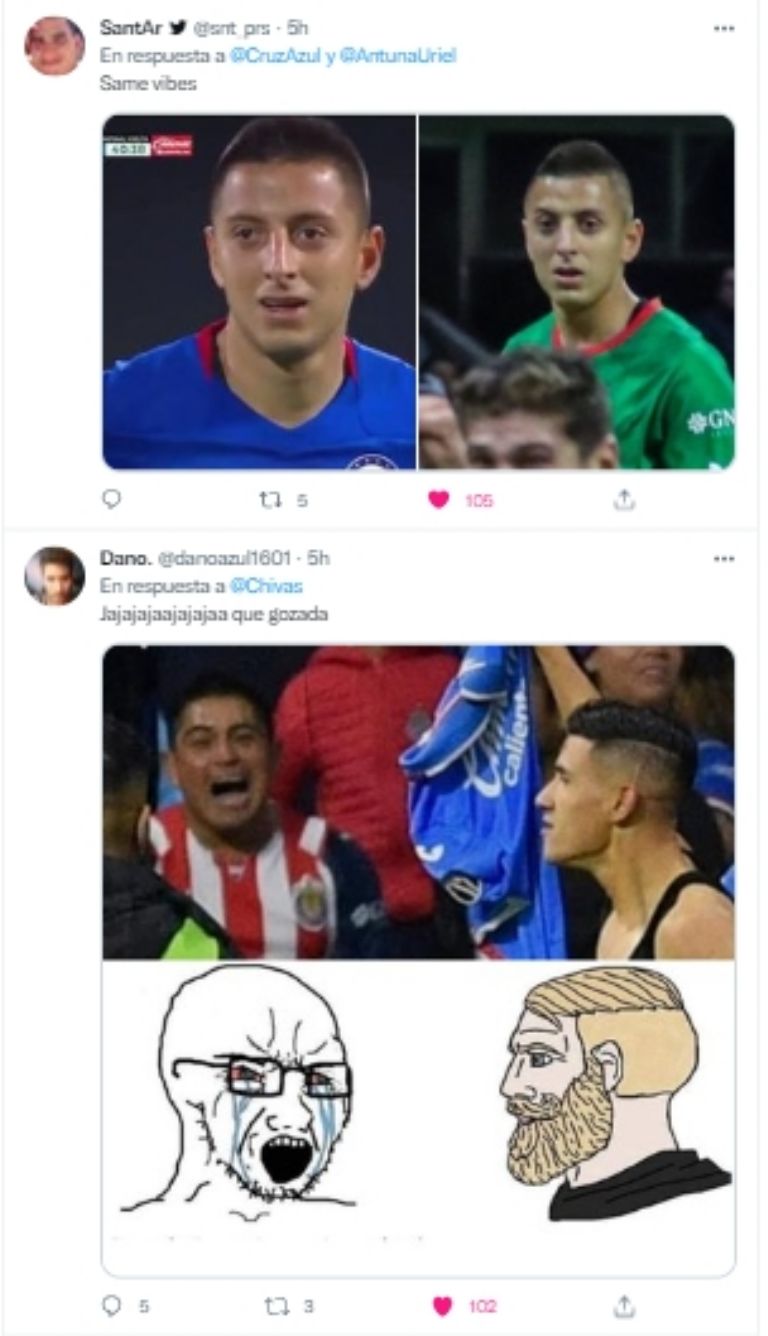This screenshot has width=768, height=1336.
Task: Tap the like heart on SantAr's tweet
Action: tap(439, 499)
